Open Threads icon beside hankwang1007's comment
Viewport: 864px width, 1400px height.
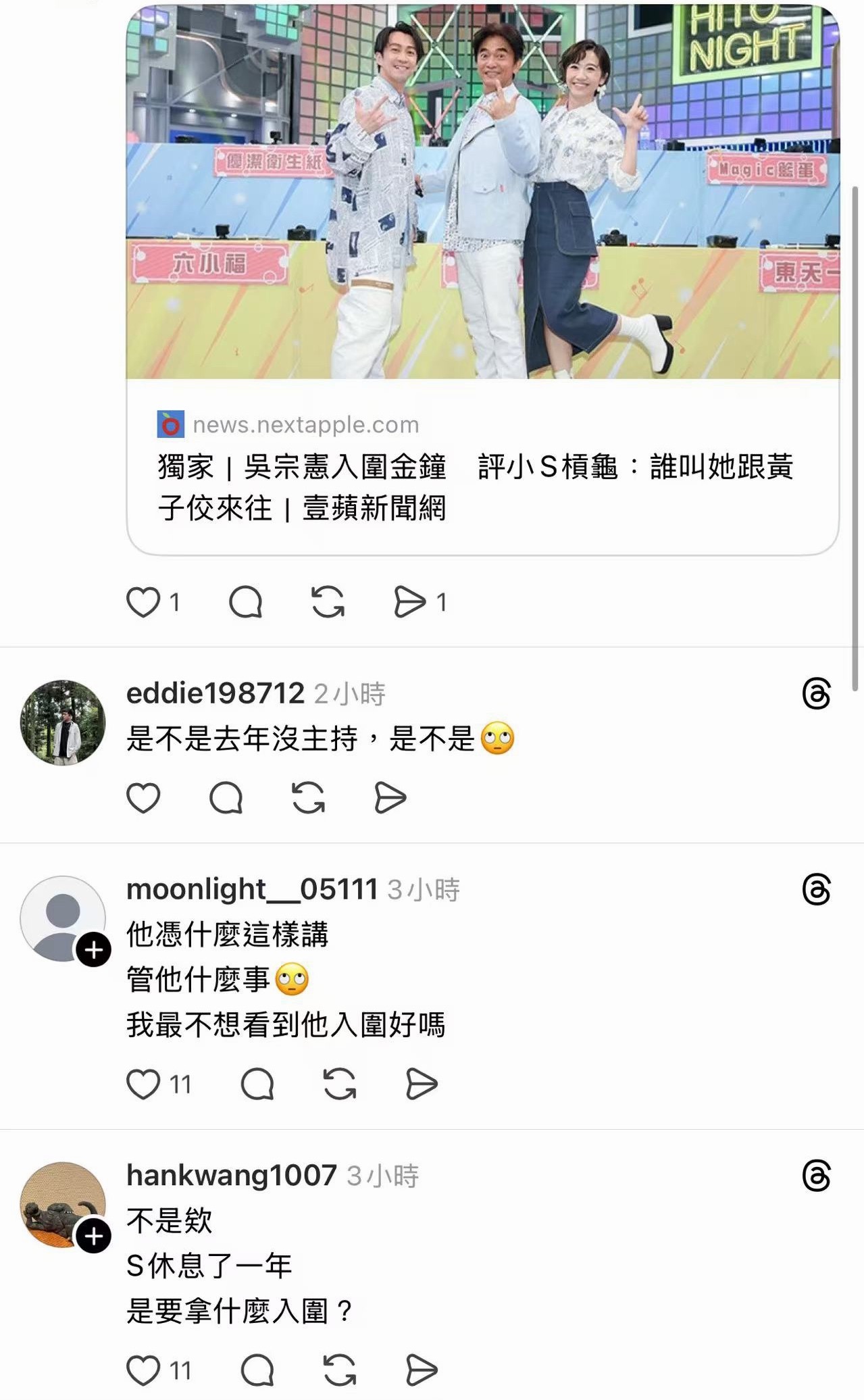(x=816, y=1176)
